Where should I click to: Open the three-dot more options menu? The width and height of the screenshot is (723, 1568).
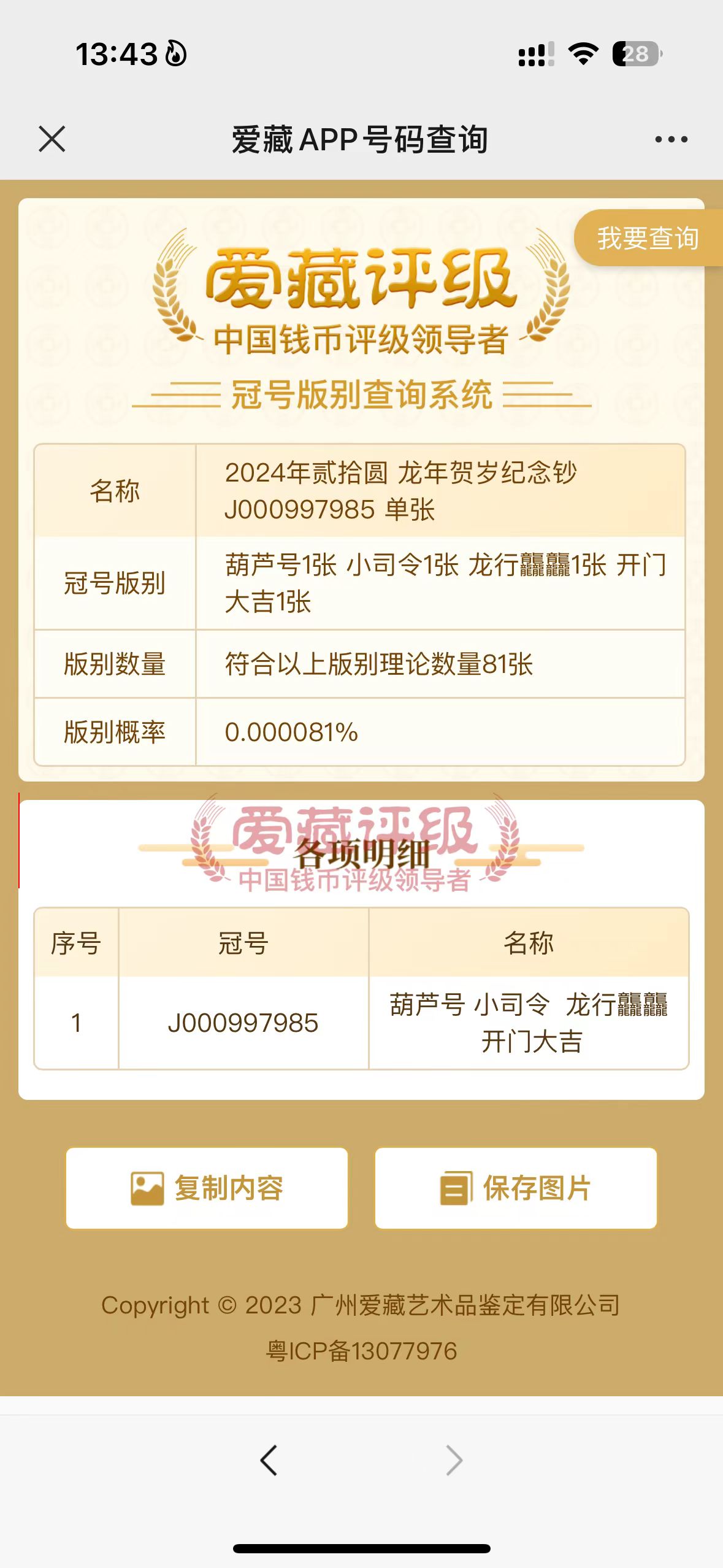(x=671, y=140)
